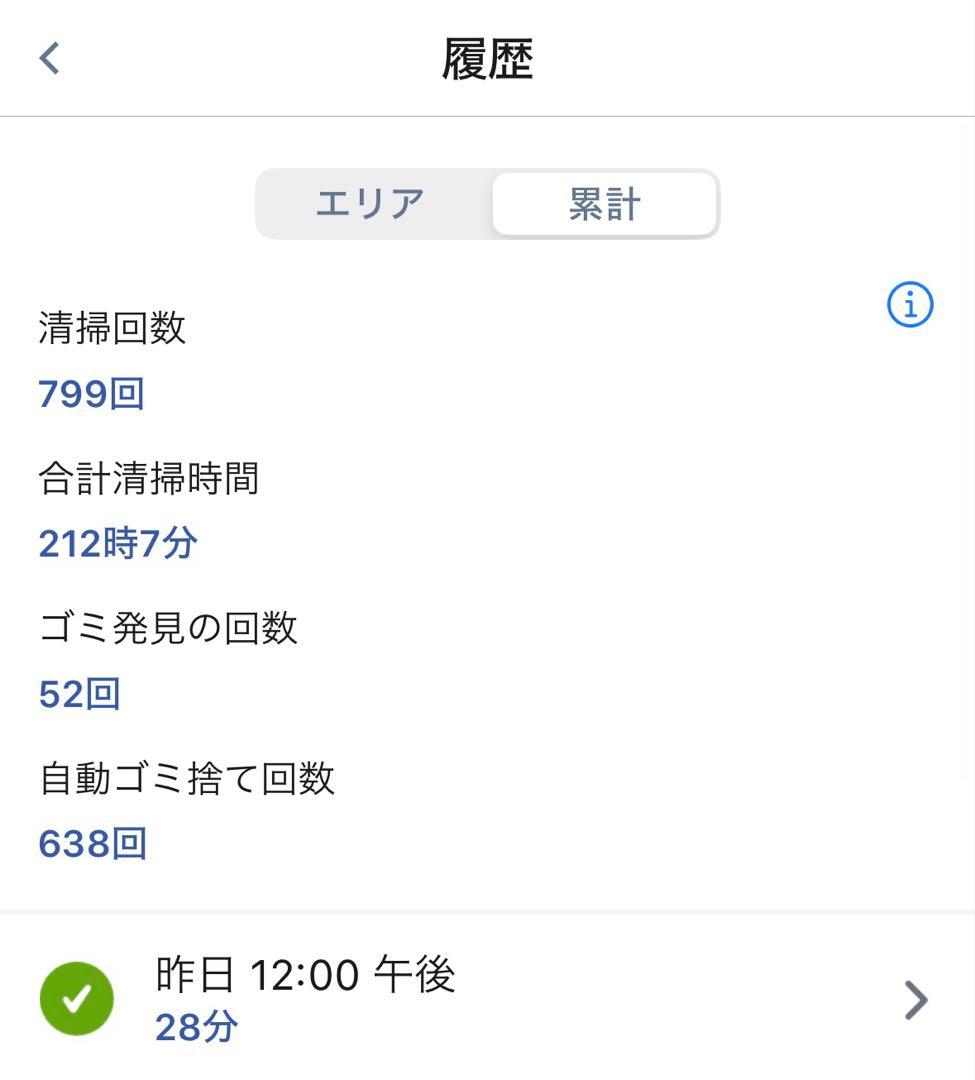Image resolution: width=975 pixels, height=1080 pixels.
Task: Tap the green checkmark on yesterday's cleaning
Action: pyautogui.click(x=77, y=998)
